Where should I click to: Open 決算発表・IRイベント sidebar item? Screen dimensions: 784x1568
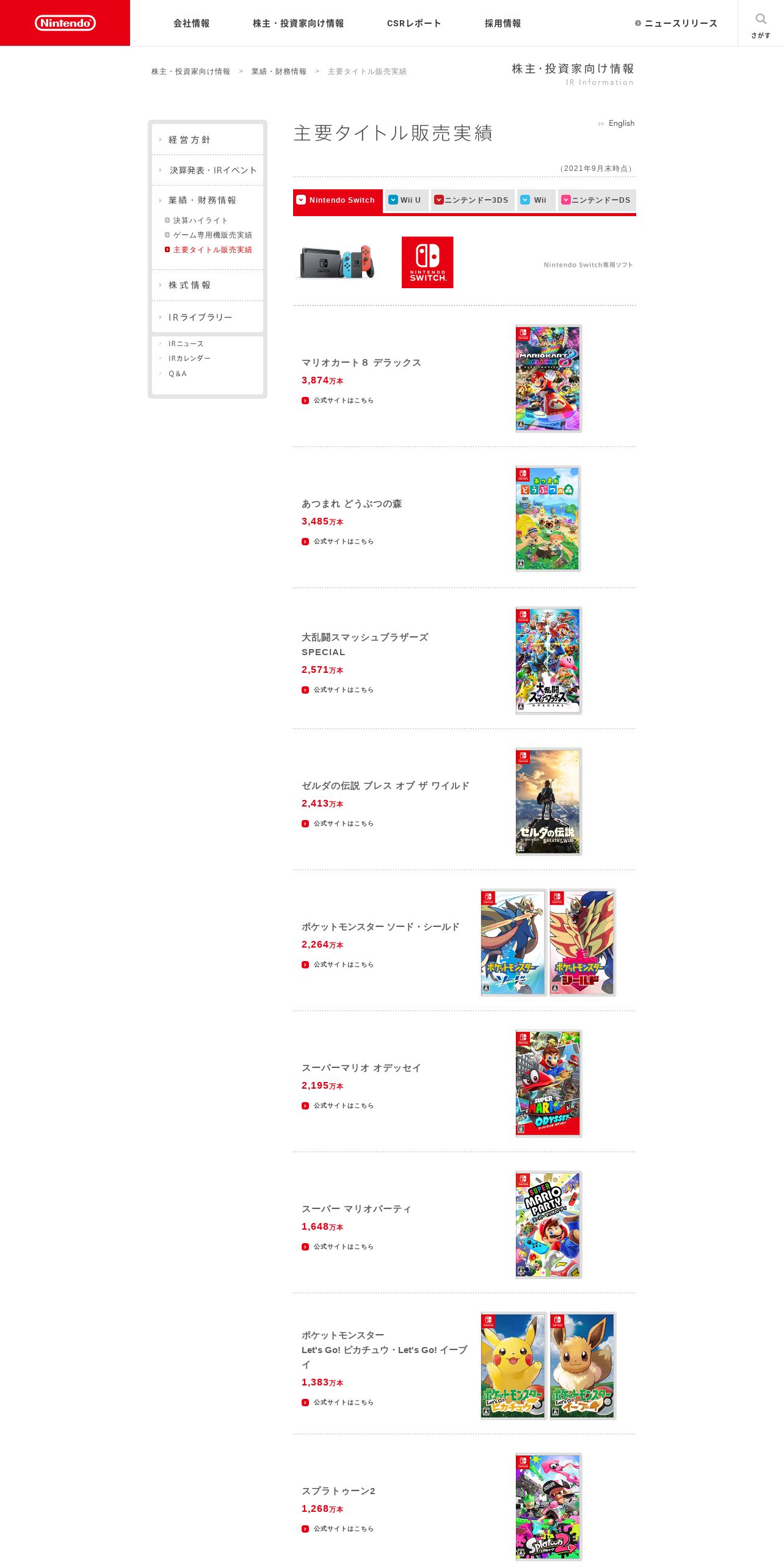208,170
